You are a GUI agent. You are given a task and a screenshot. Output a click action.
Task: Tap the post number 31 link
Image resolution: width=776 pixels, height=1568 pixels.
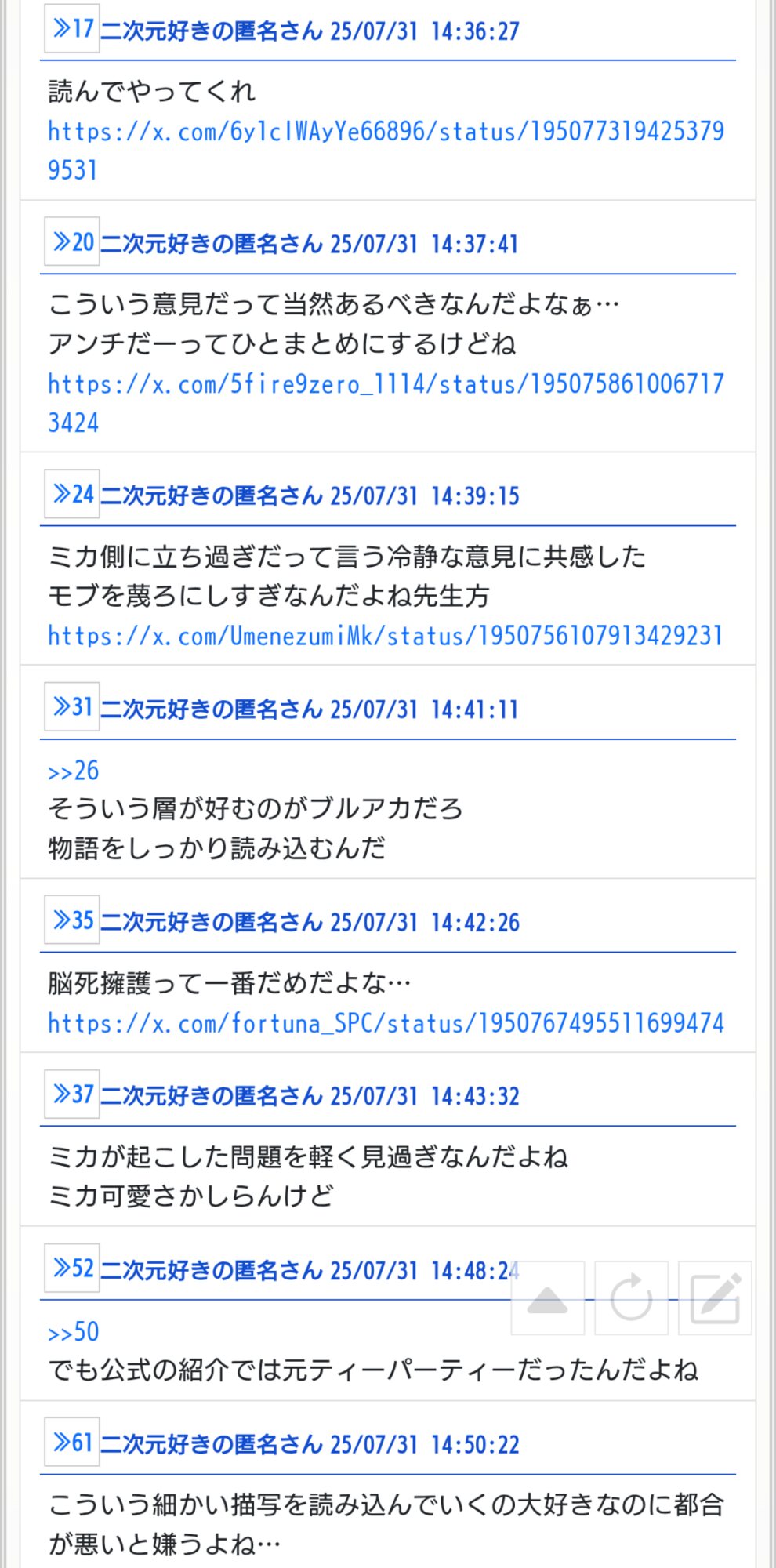click(x=72, y=707)
